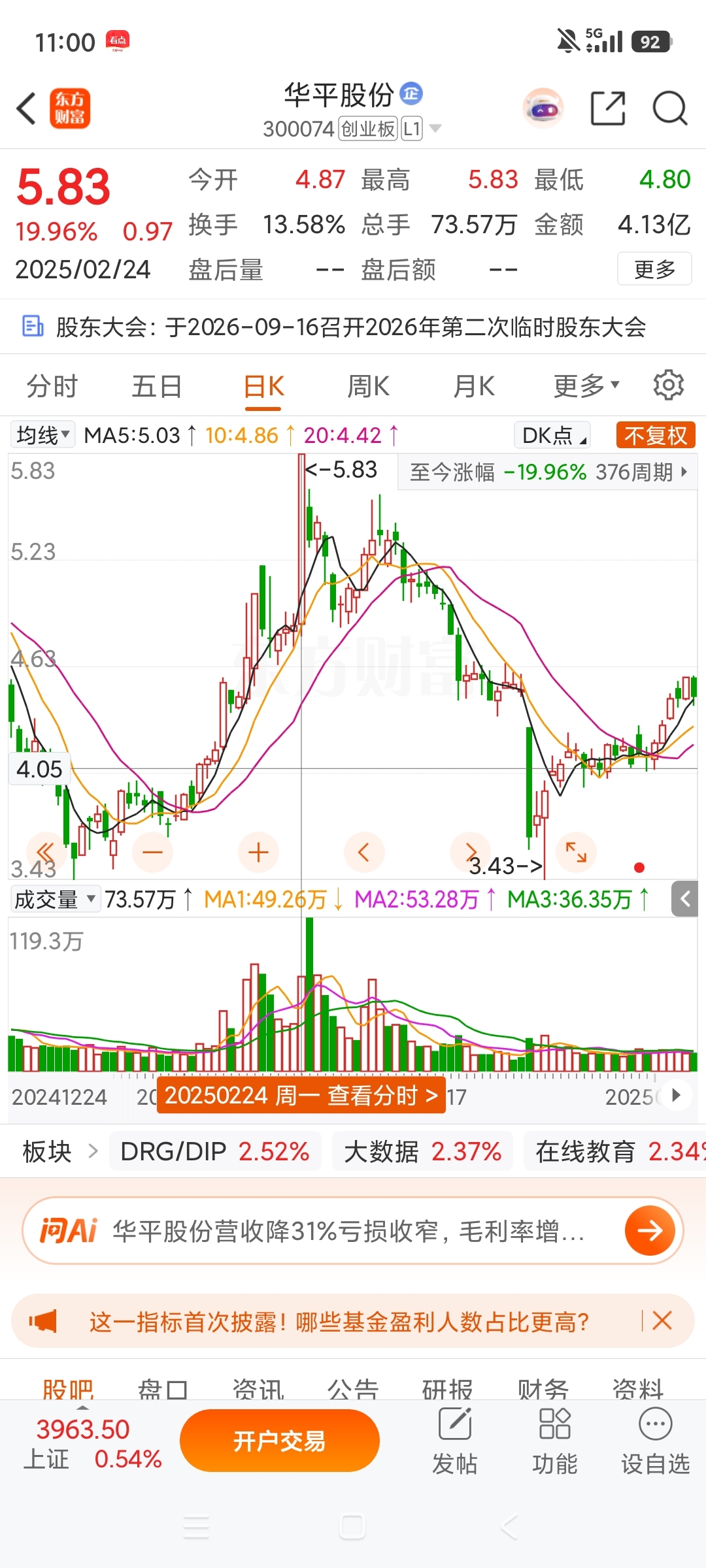Screen dimensions: 706x1568
Task: Open the AI assistant robot avatar
Action: point(543,108)
